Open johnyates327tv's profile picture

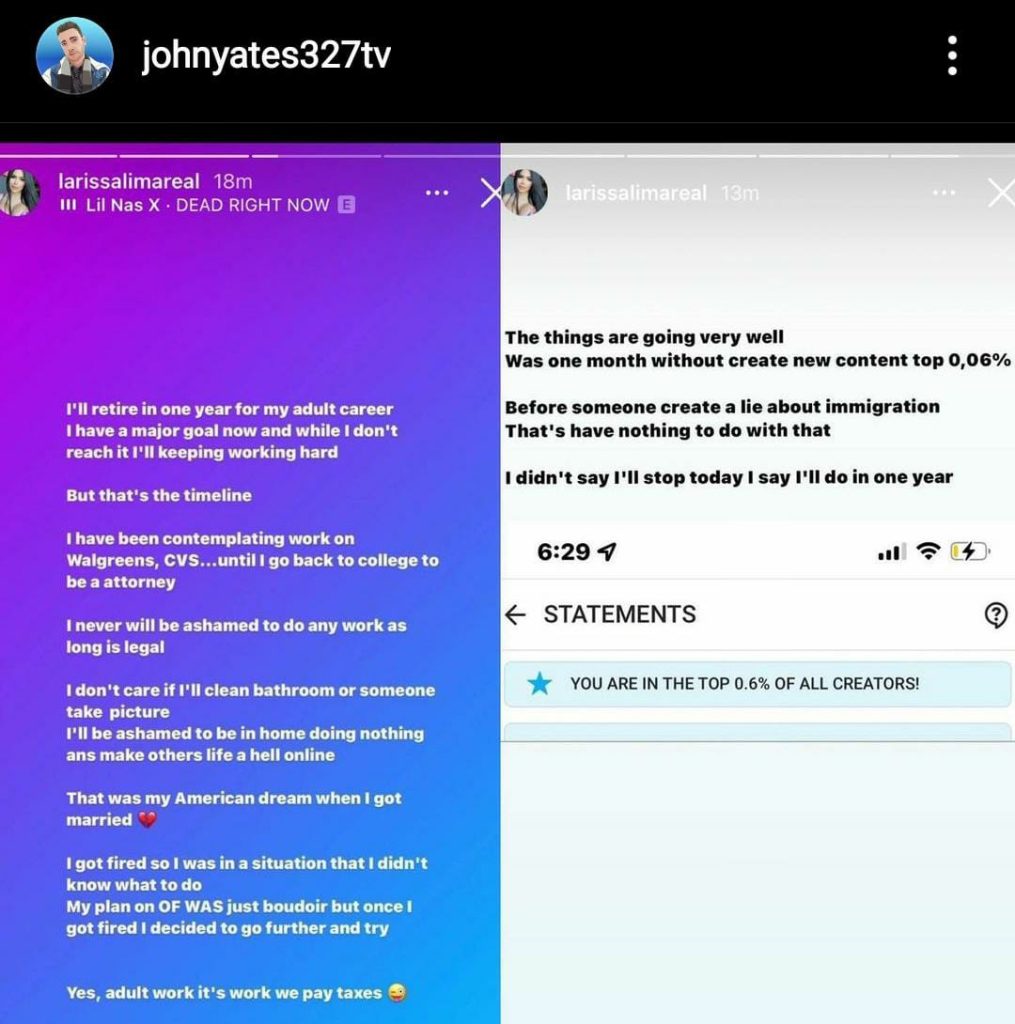(73, 56)
